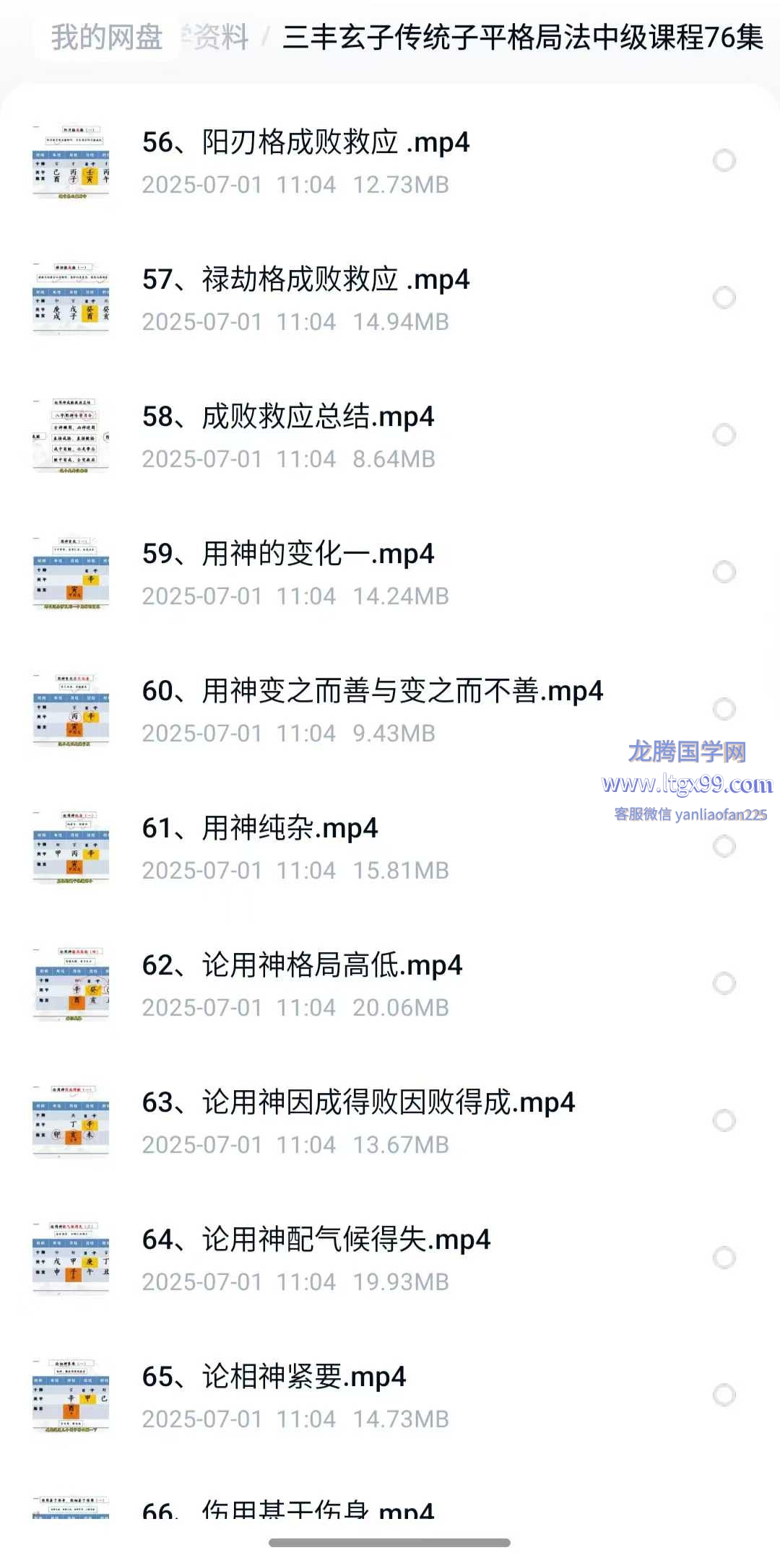
Task: Select the circle for 61、用神纯杂
Action: pos(724,846)
